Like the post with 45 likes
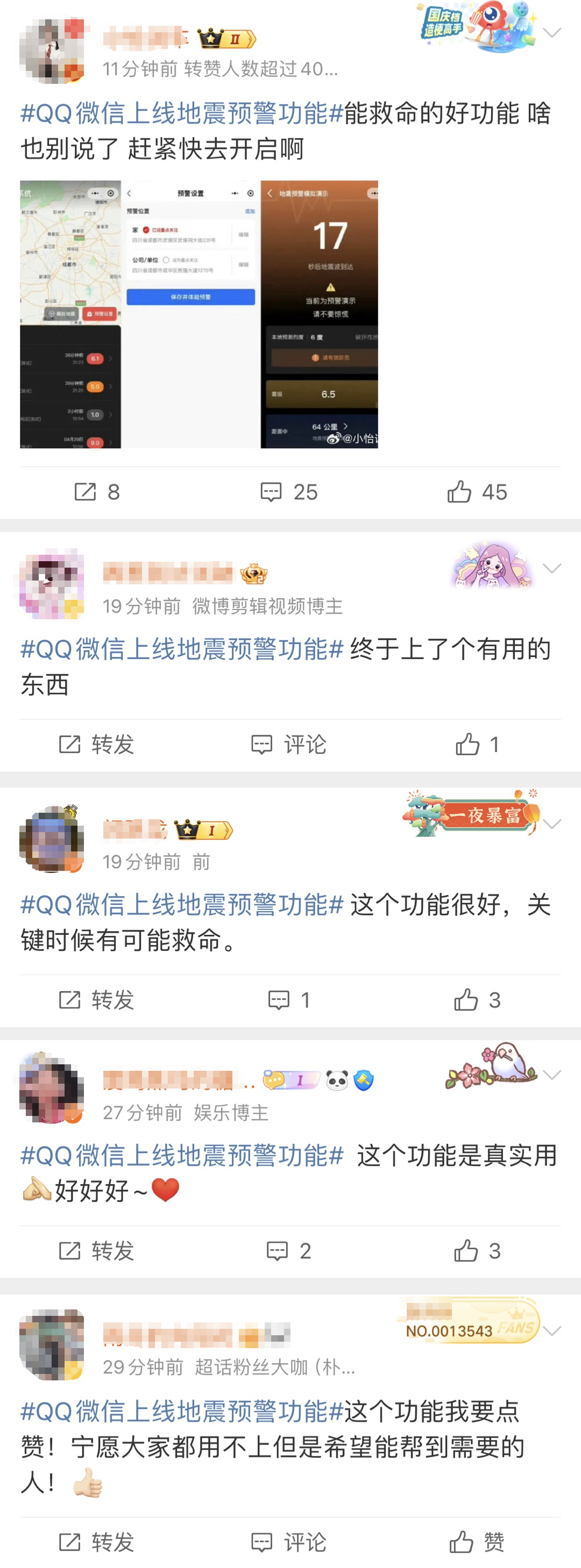581x1568 pixels. pos(477,492)
